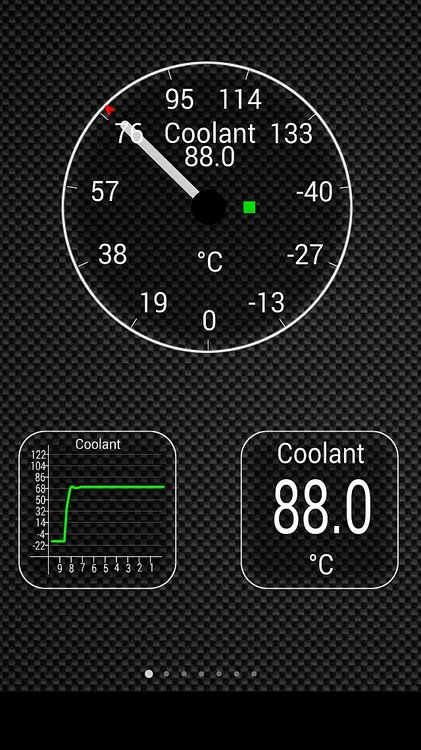The image size is (421, 750).
Task: Select the Coolant 88.0 digital readout
Action: coord(320,510)
